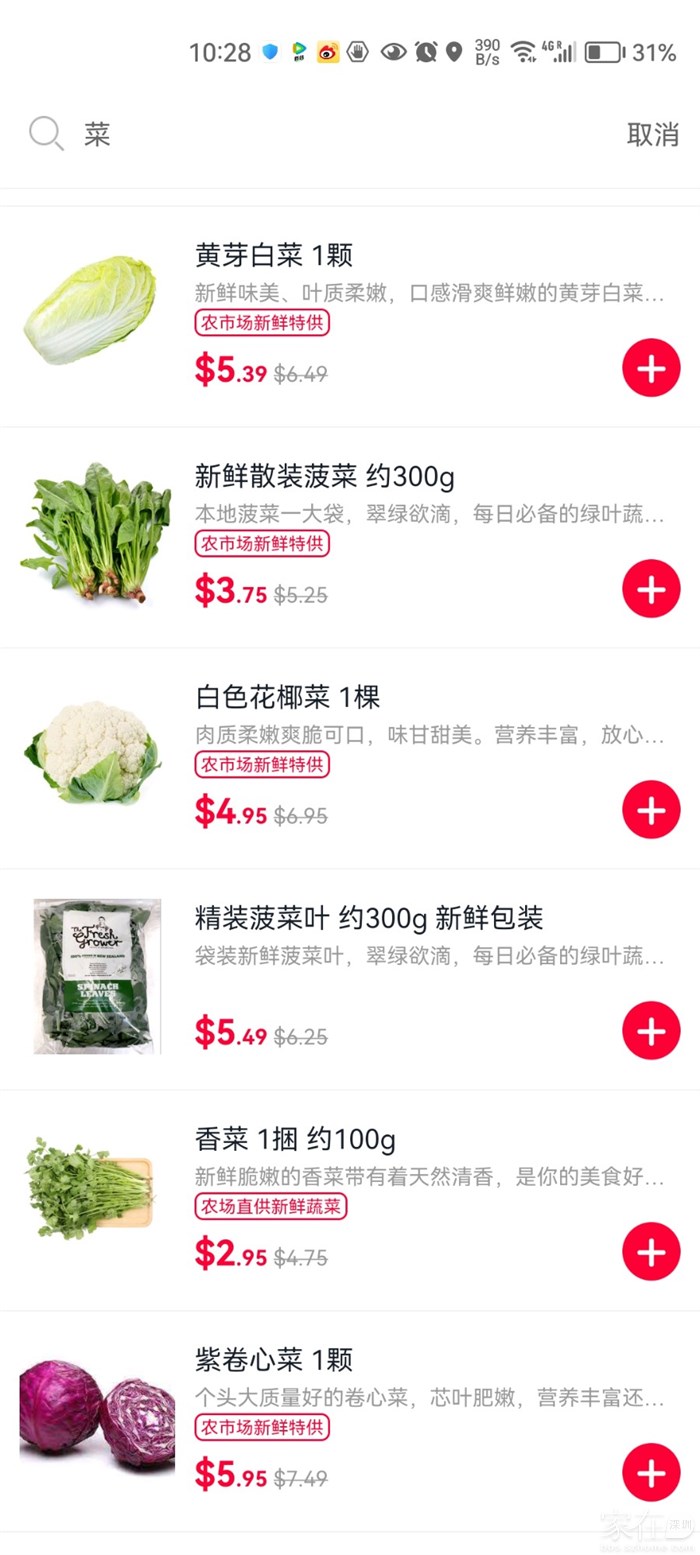Screen dimensions: 700x1555
Task: Open the 黄芽白菜 1颗 product details
Action: (x=273, y=256)
